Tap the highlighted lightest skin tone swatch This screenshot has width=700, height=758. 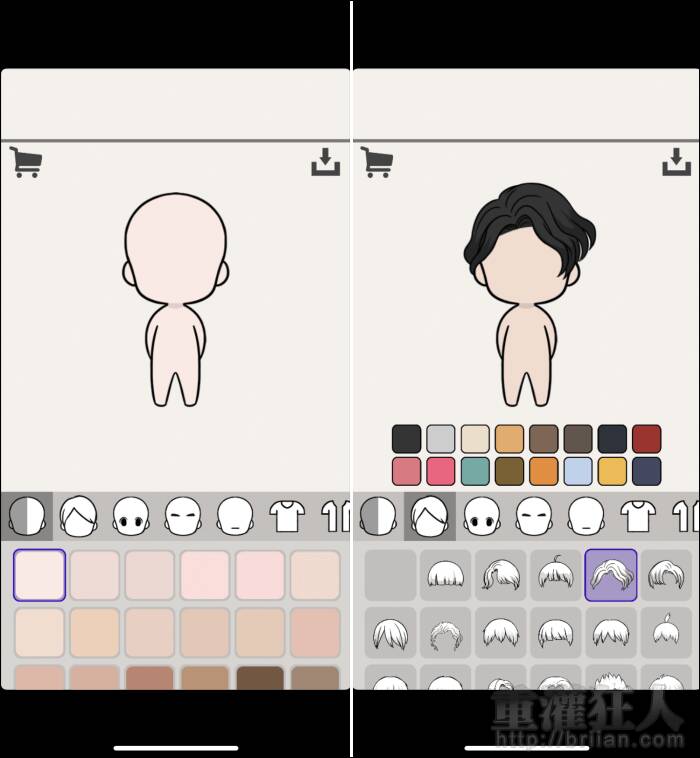[x=39, y=574]
